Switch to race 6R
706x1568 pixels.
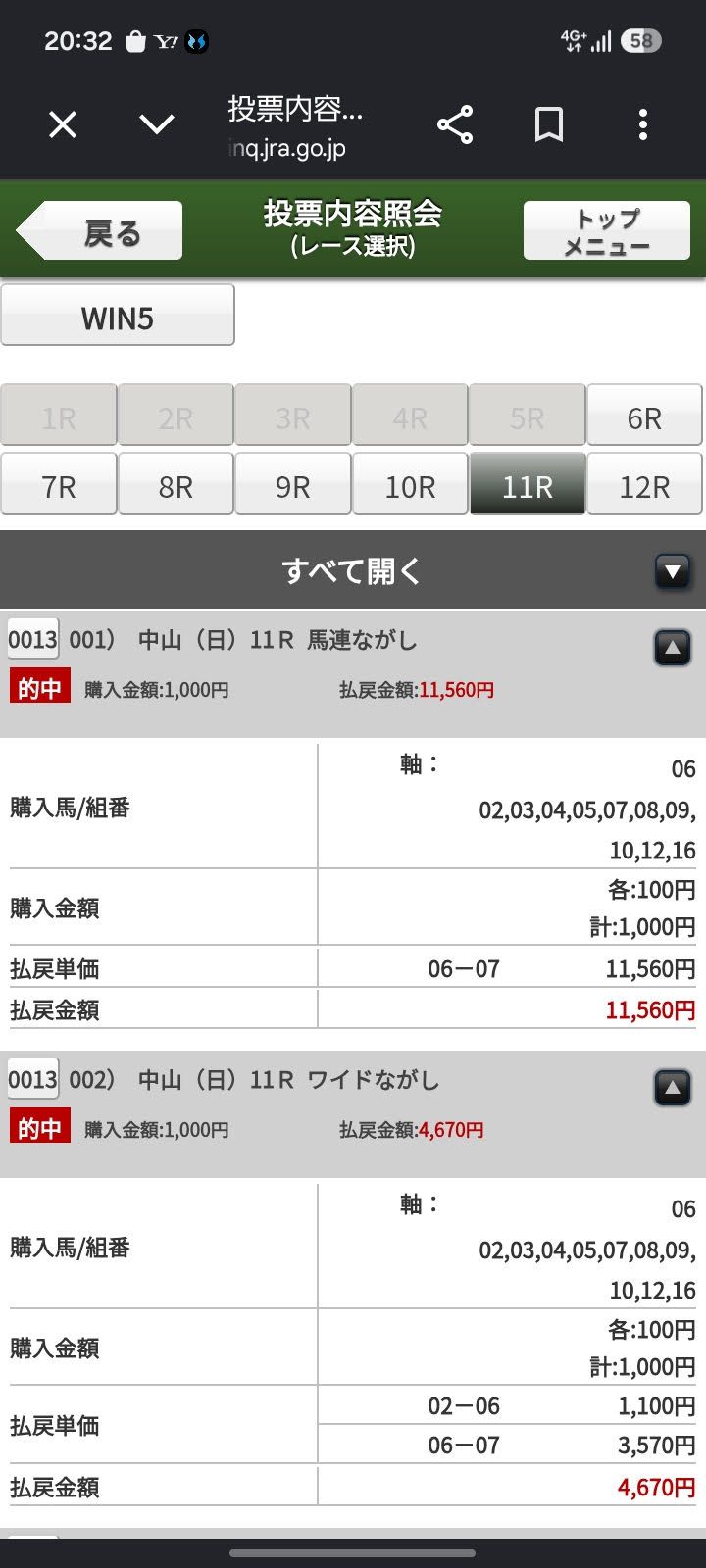coord(644,416)
